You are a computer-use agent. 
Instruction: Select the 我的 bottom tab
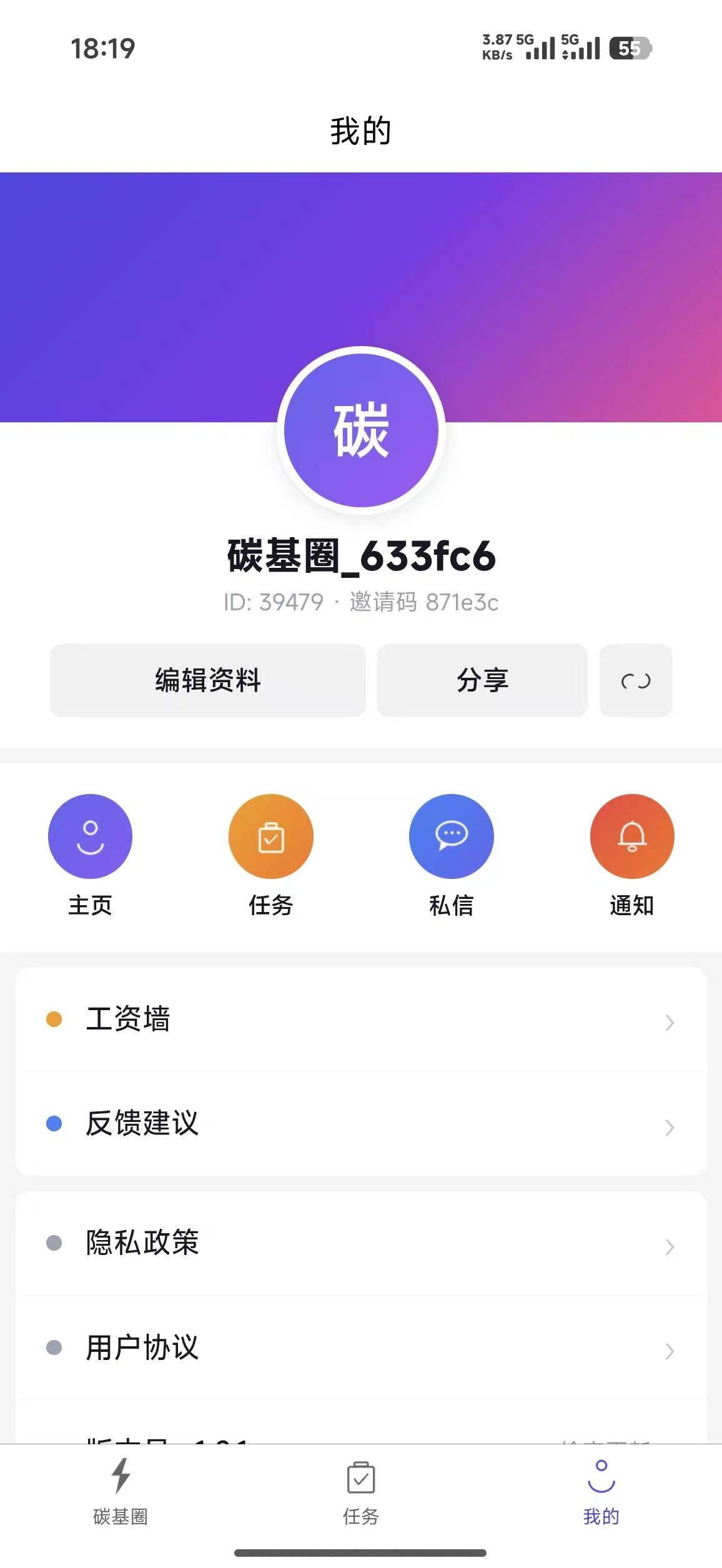[601, 1491]
